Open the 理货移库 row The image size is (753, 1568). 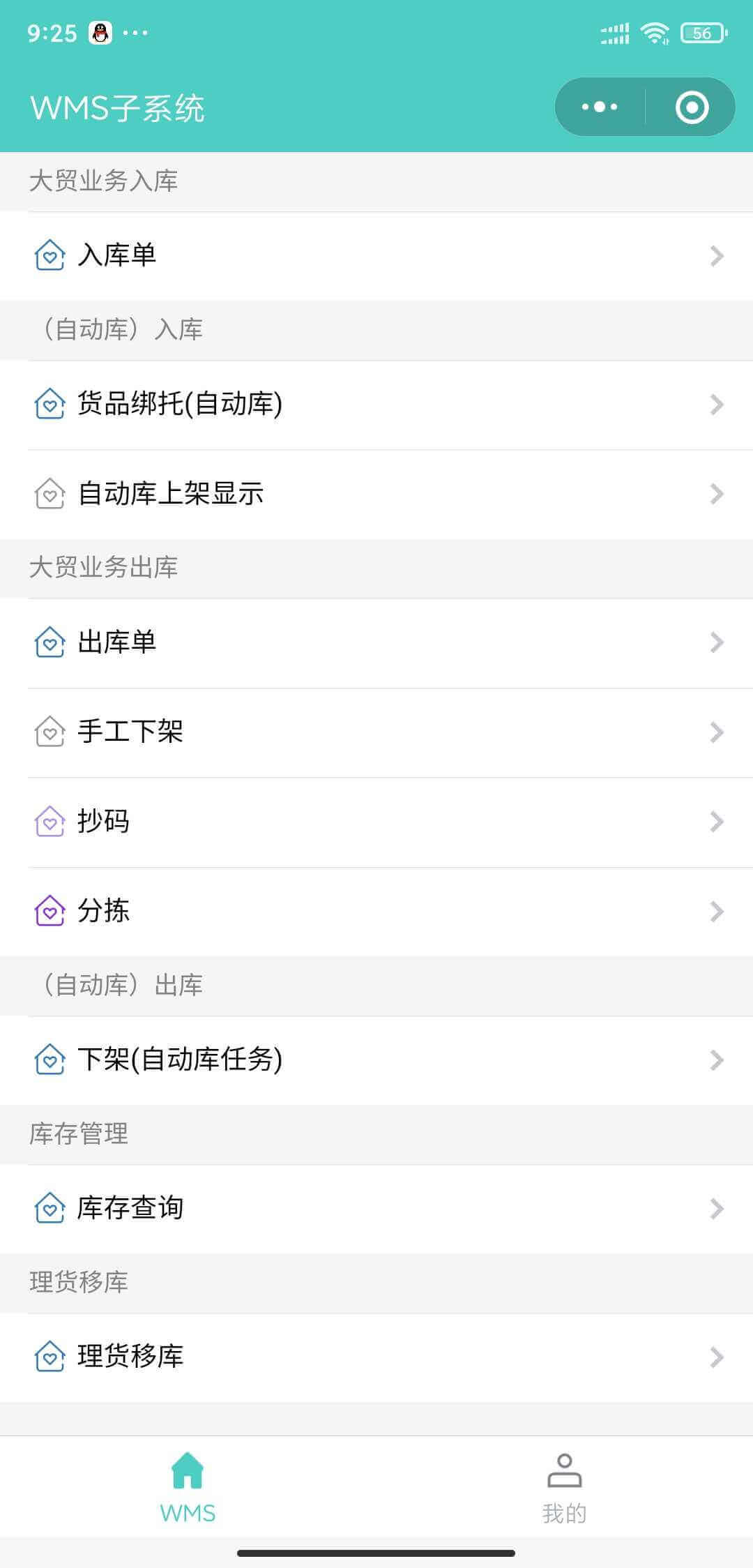pyautogui.click(x=376, y=1357)
